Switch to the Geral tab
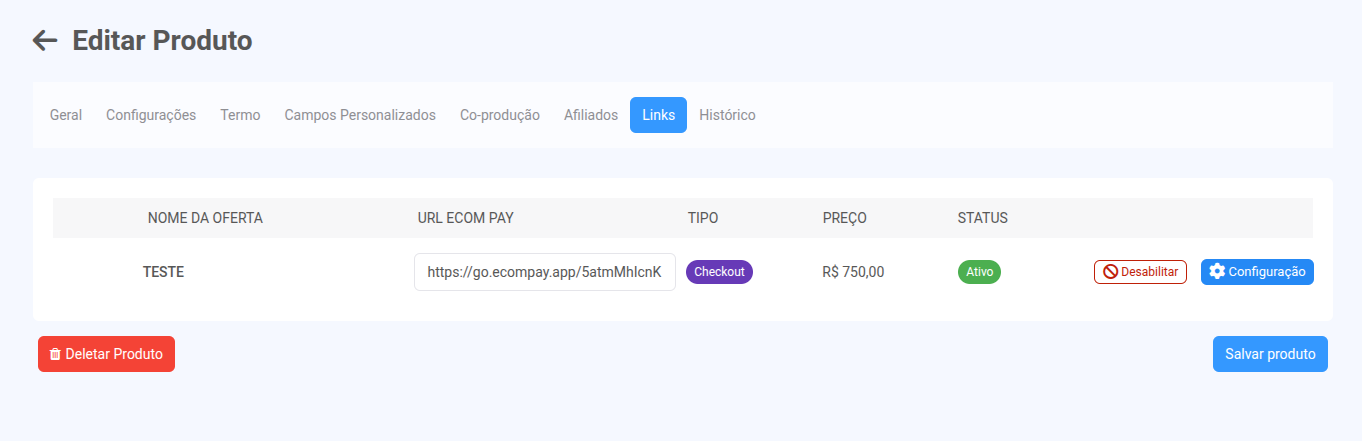Viewport: 1362px width, 441px height. click(66, 115)
